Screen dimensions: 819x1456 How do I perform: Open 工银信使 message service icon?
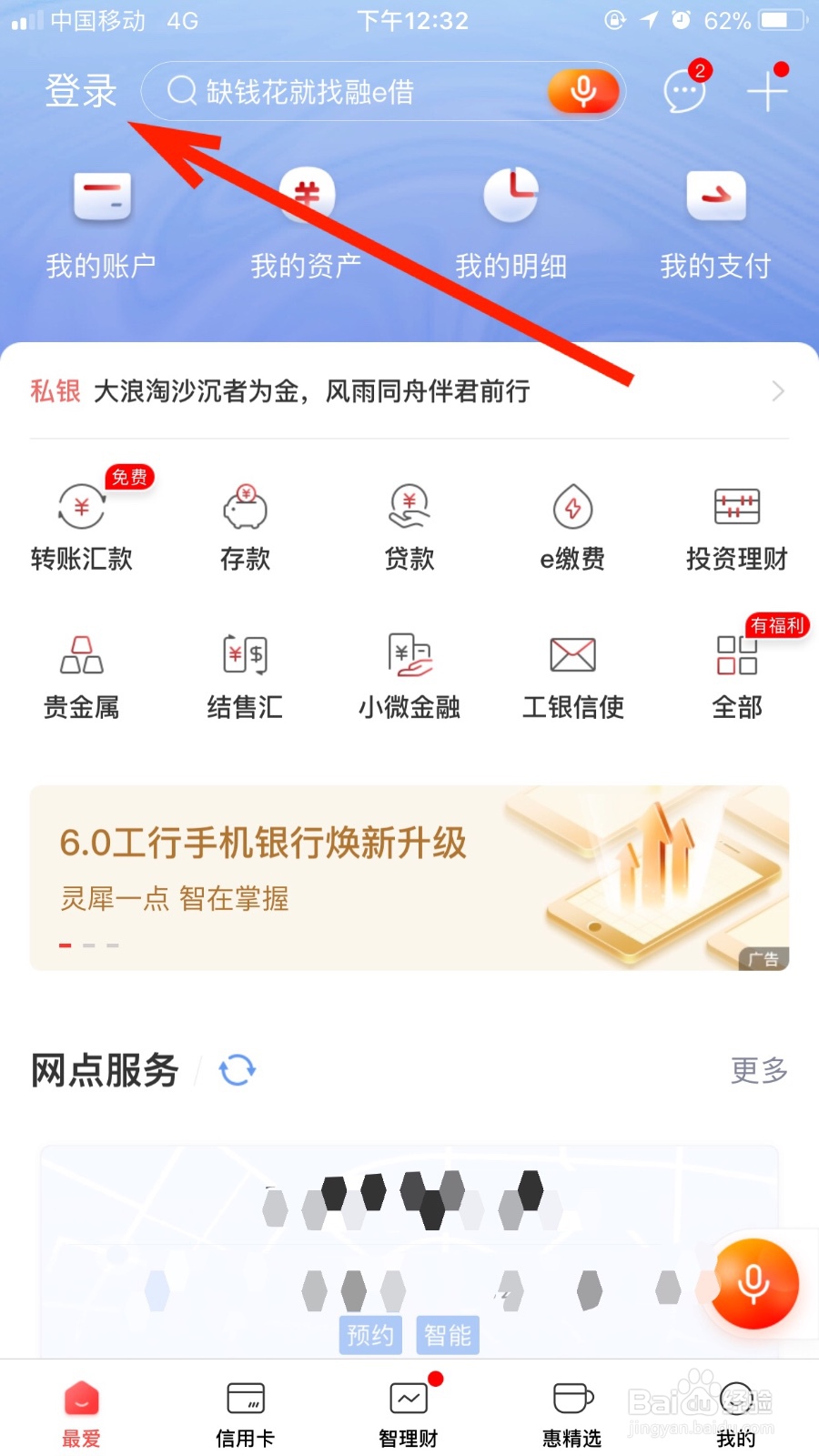pyautogui.click(x=571, y=672)
